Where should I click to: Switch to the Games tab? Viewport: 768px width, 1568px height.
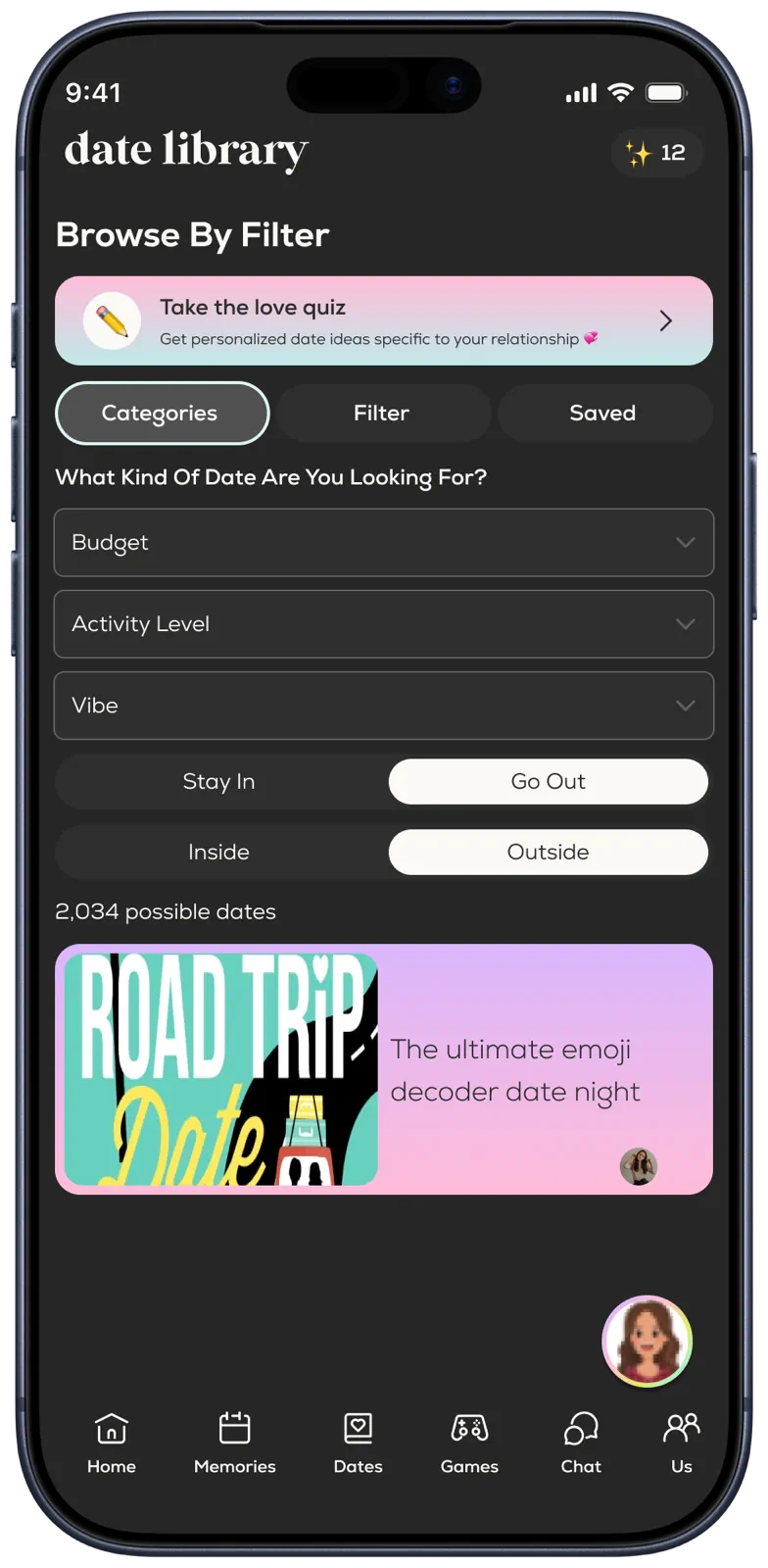click(469, 1443)
